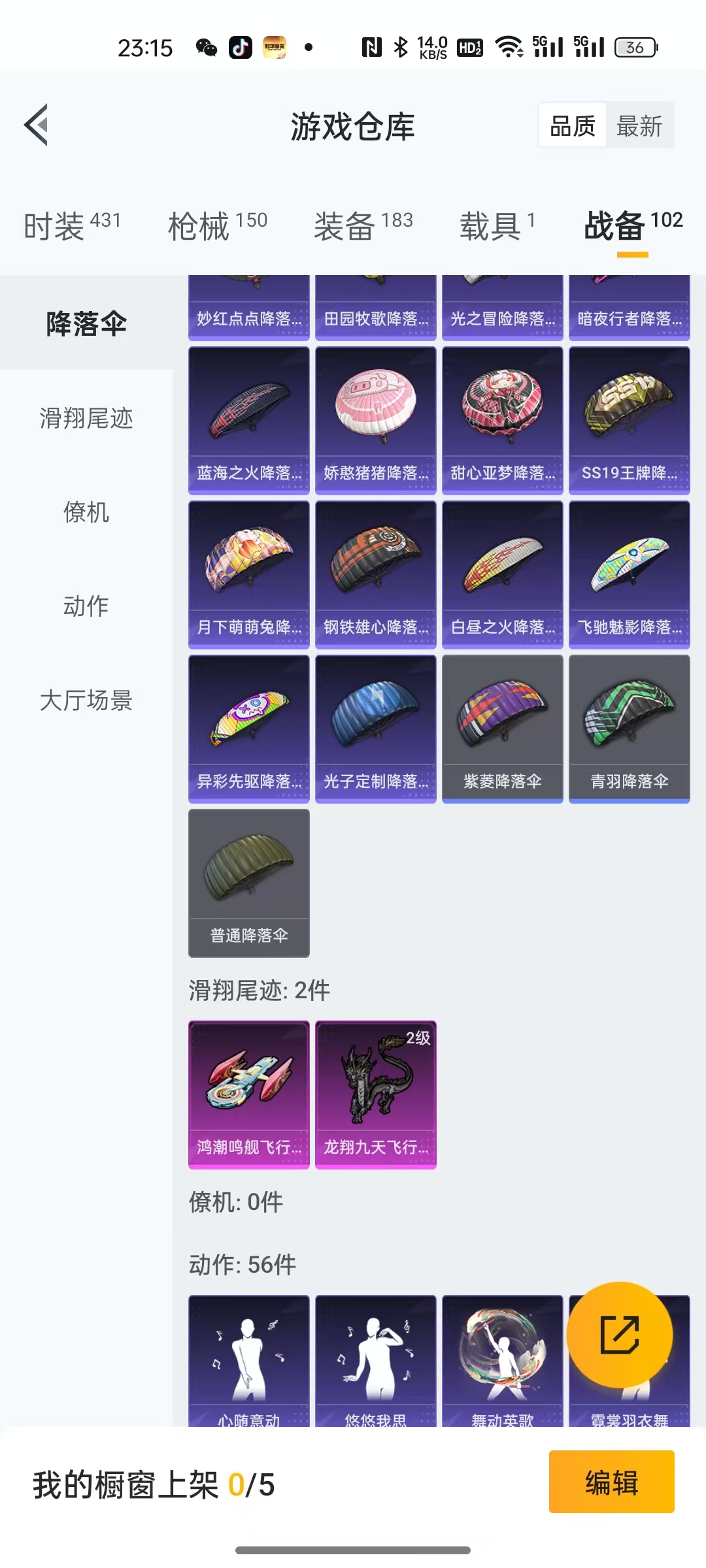Open the 大厅场景 section
The width and height of the screenshot is (706, 1568).
[86, 700]
